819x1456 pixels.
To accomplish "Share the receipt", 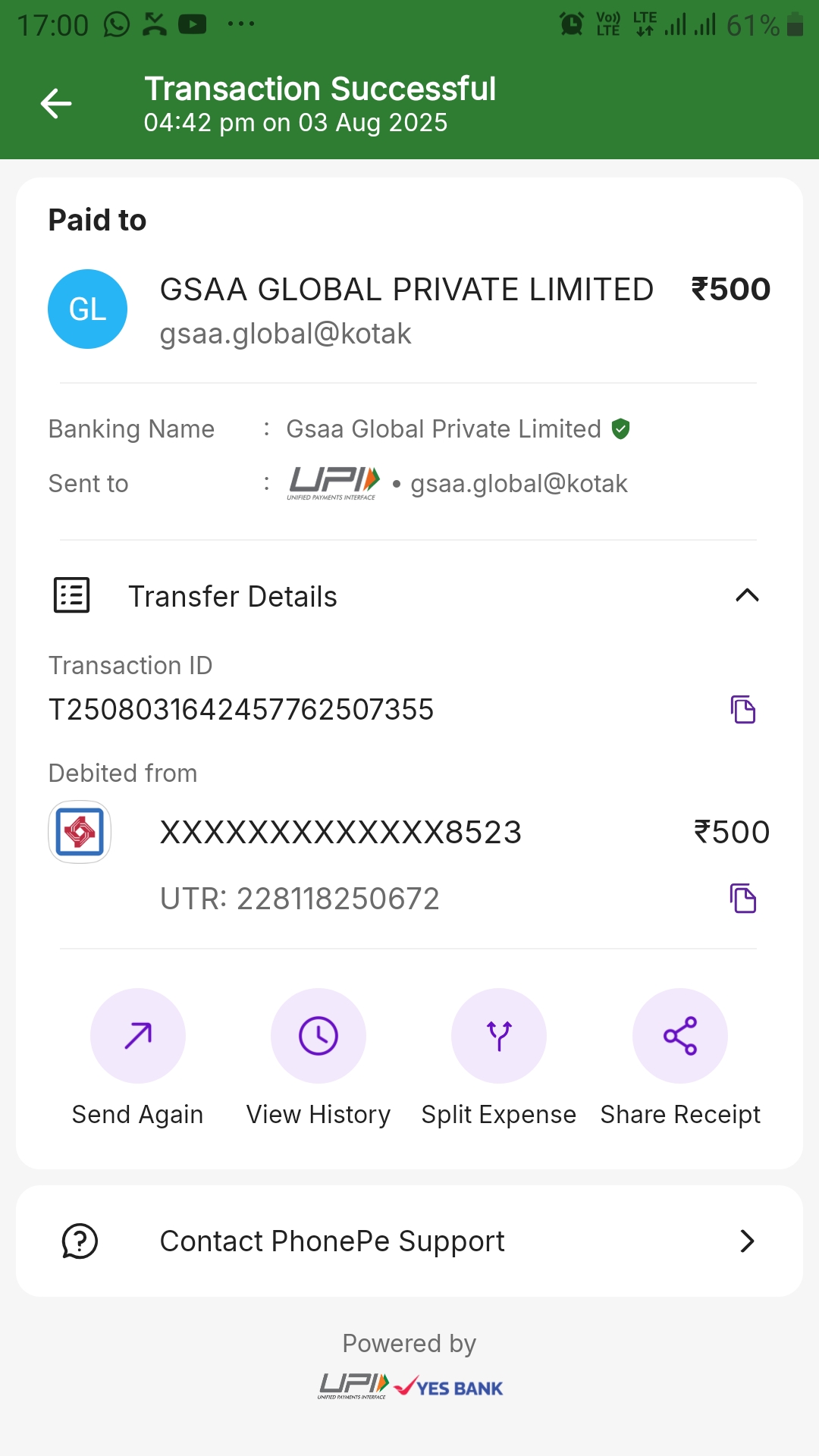I will [680, 1036].
